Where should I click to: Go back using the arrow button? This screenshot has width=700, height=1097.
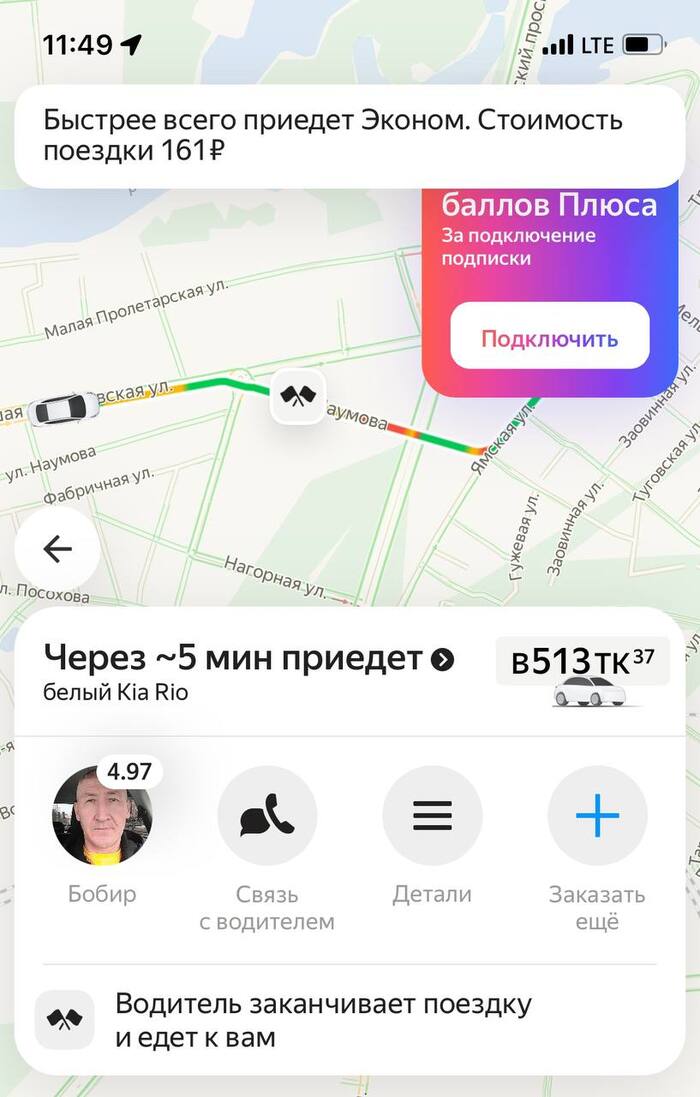(x=57, y=549)
